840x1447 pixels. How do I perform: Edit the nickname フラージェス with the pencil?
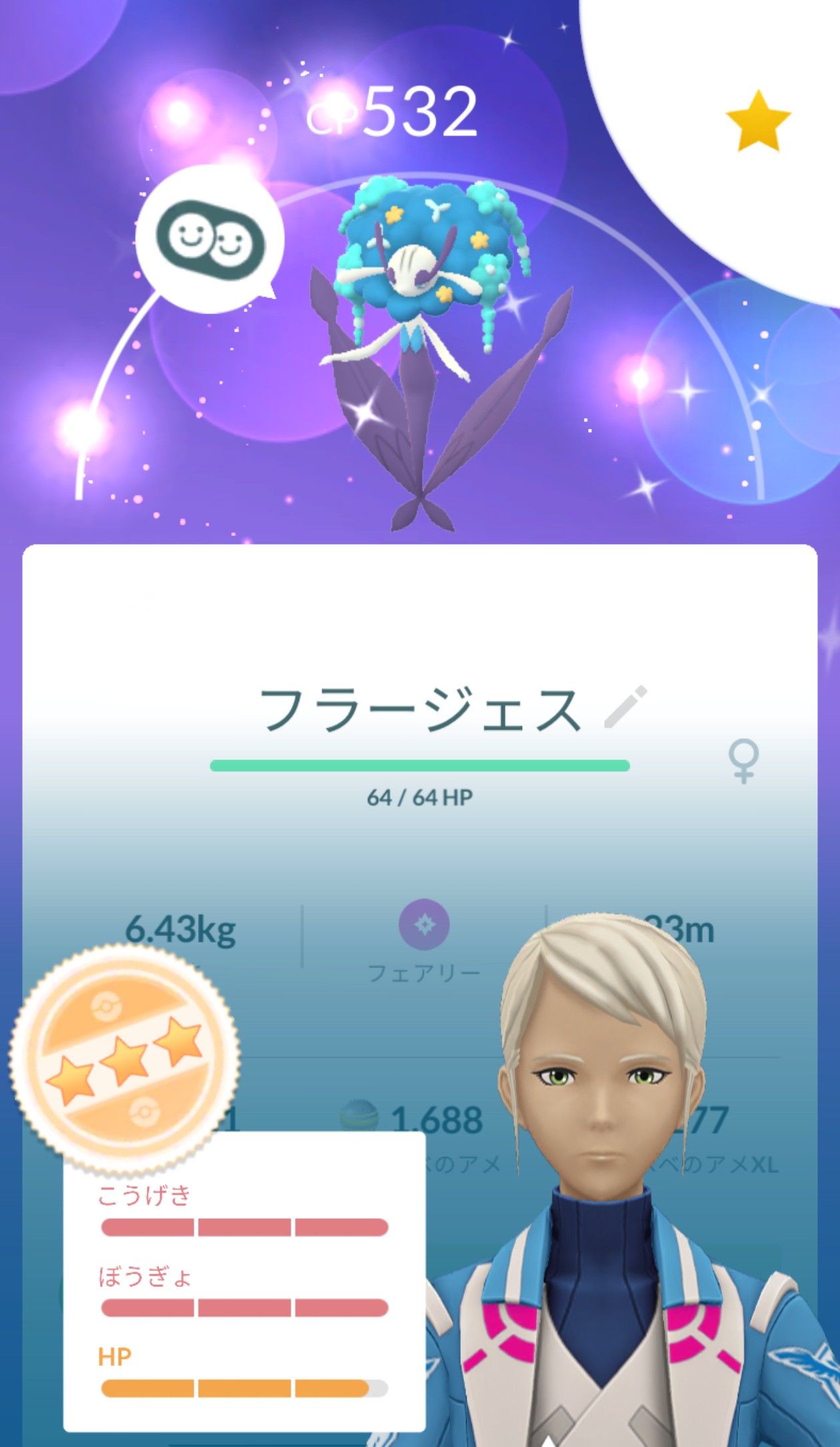(625, 707)
